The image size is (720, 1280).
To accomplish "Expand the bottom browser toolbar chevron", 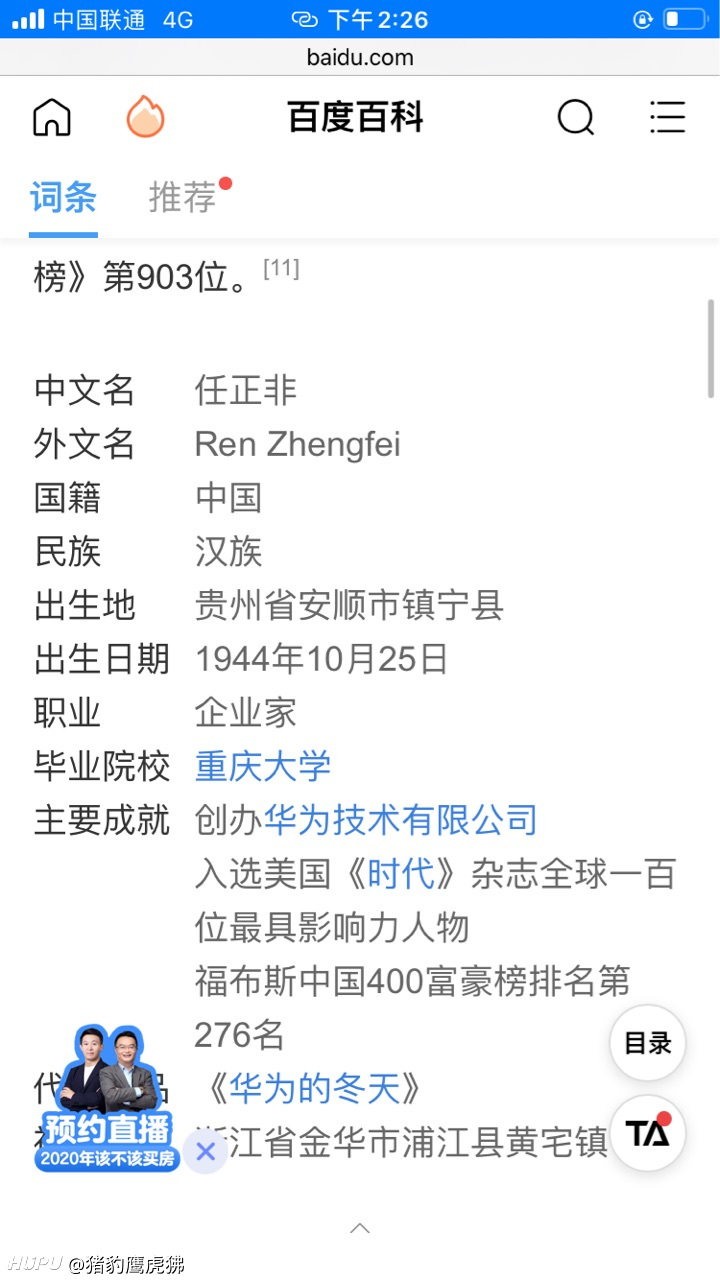I will click(x=360, y=1229).
